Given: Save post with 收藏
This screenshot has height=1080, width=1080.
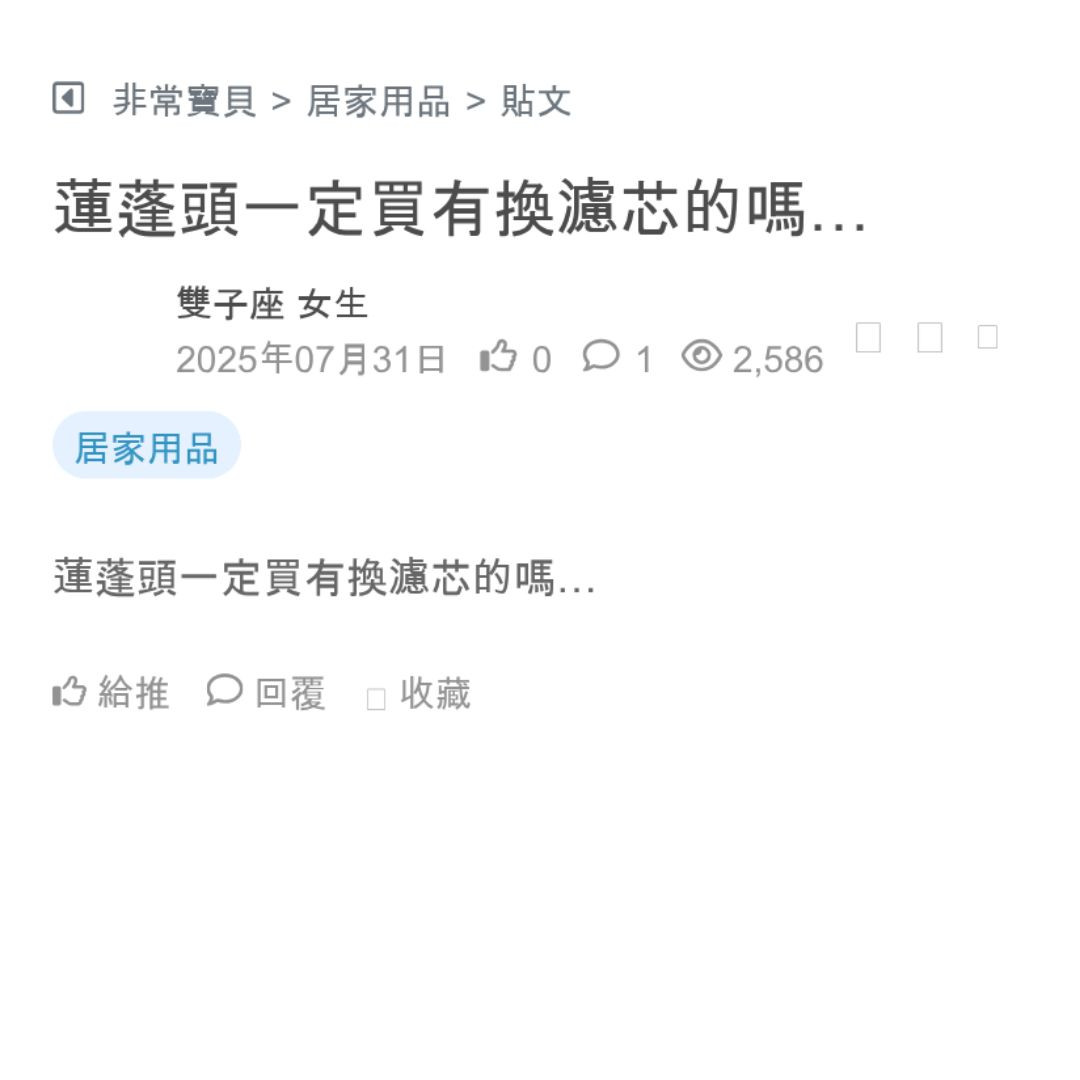Looking at the screenshot, I should pos(420,693).
